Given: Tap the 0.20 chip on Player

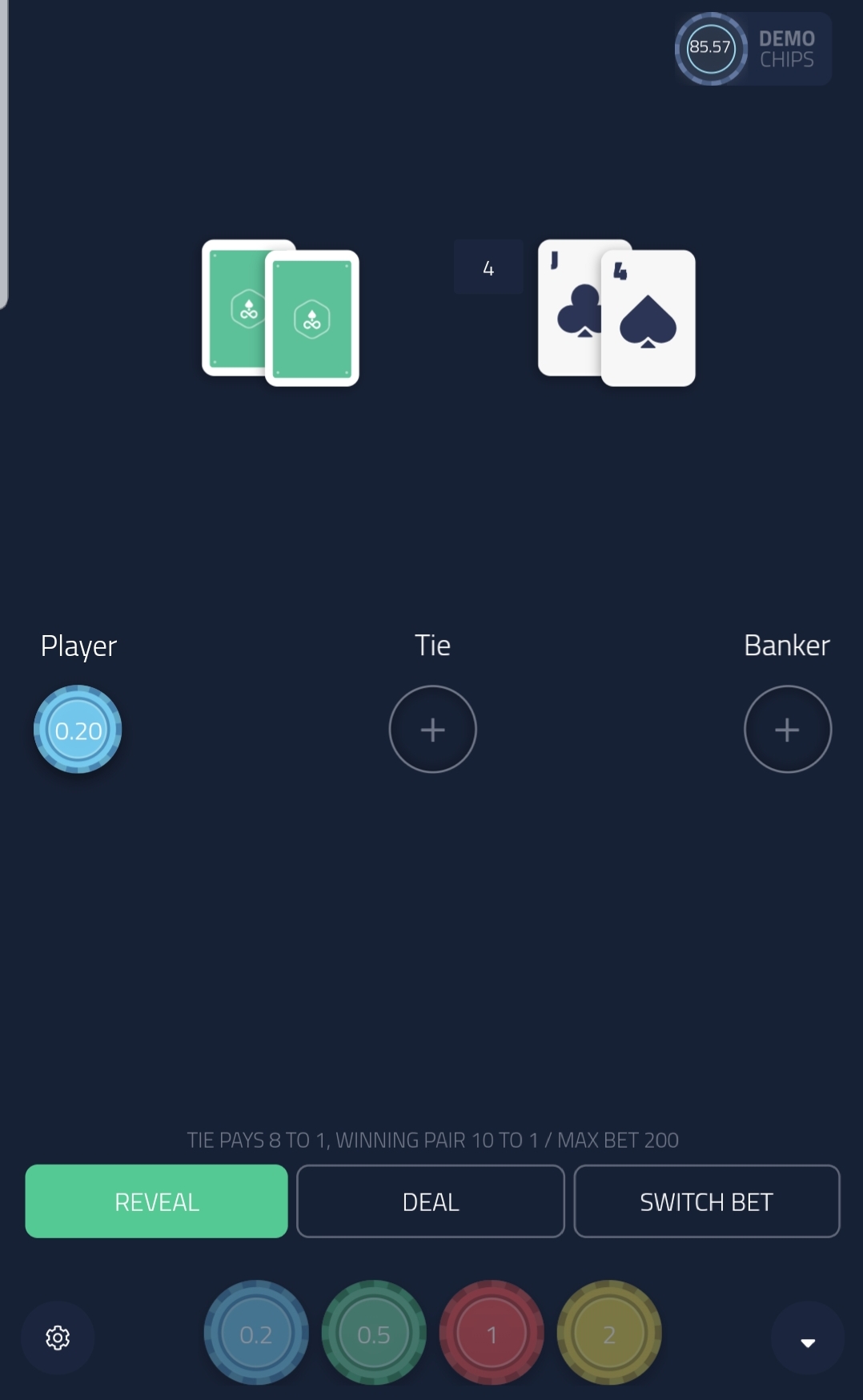Looking at the screenshot, I should coord(78,730).
